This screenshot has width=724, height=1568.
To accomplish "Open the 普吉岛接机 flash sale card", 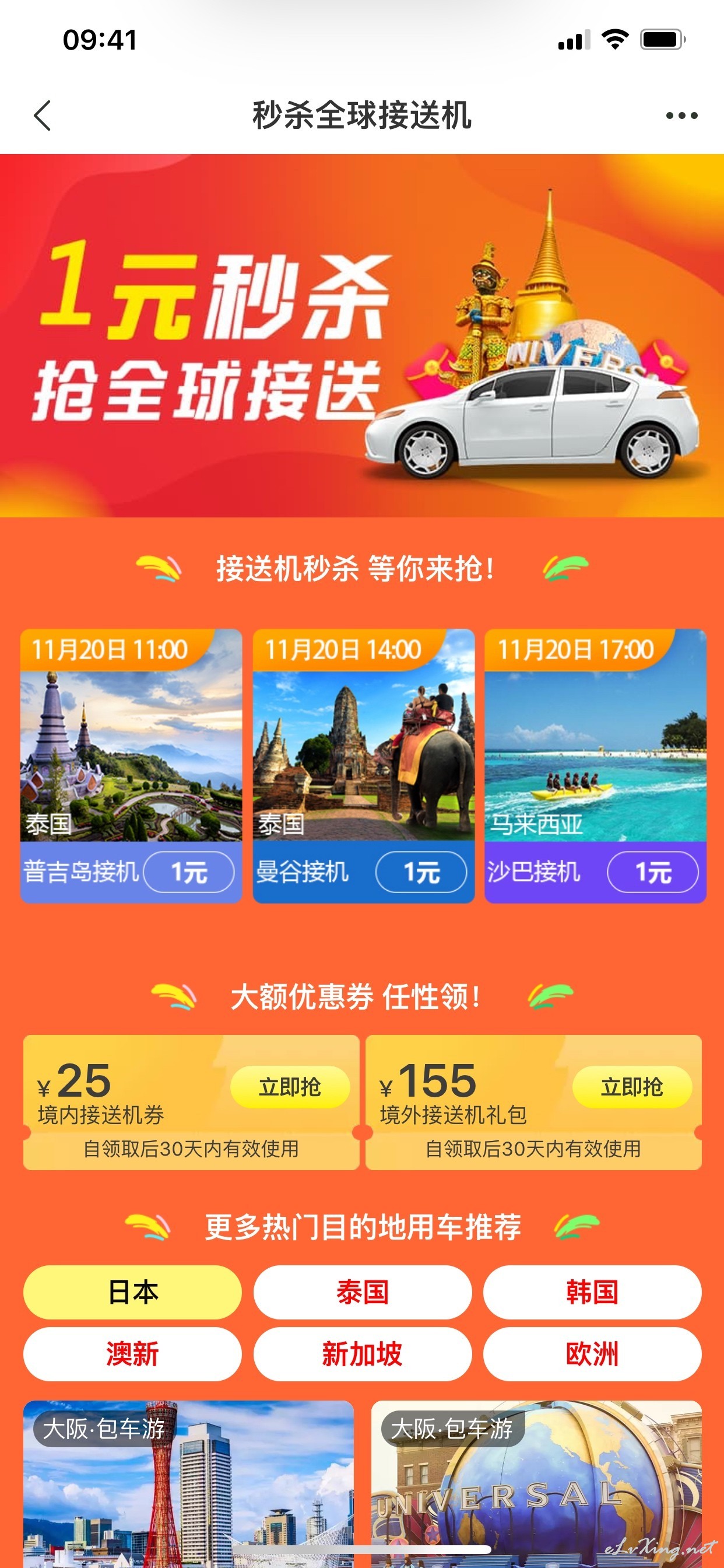I will [131, 766].
